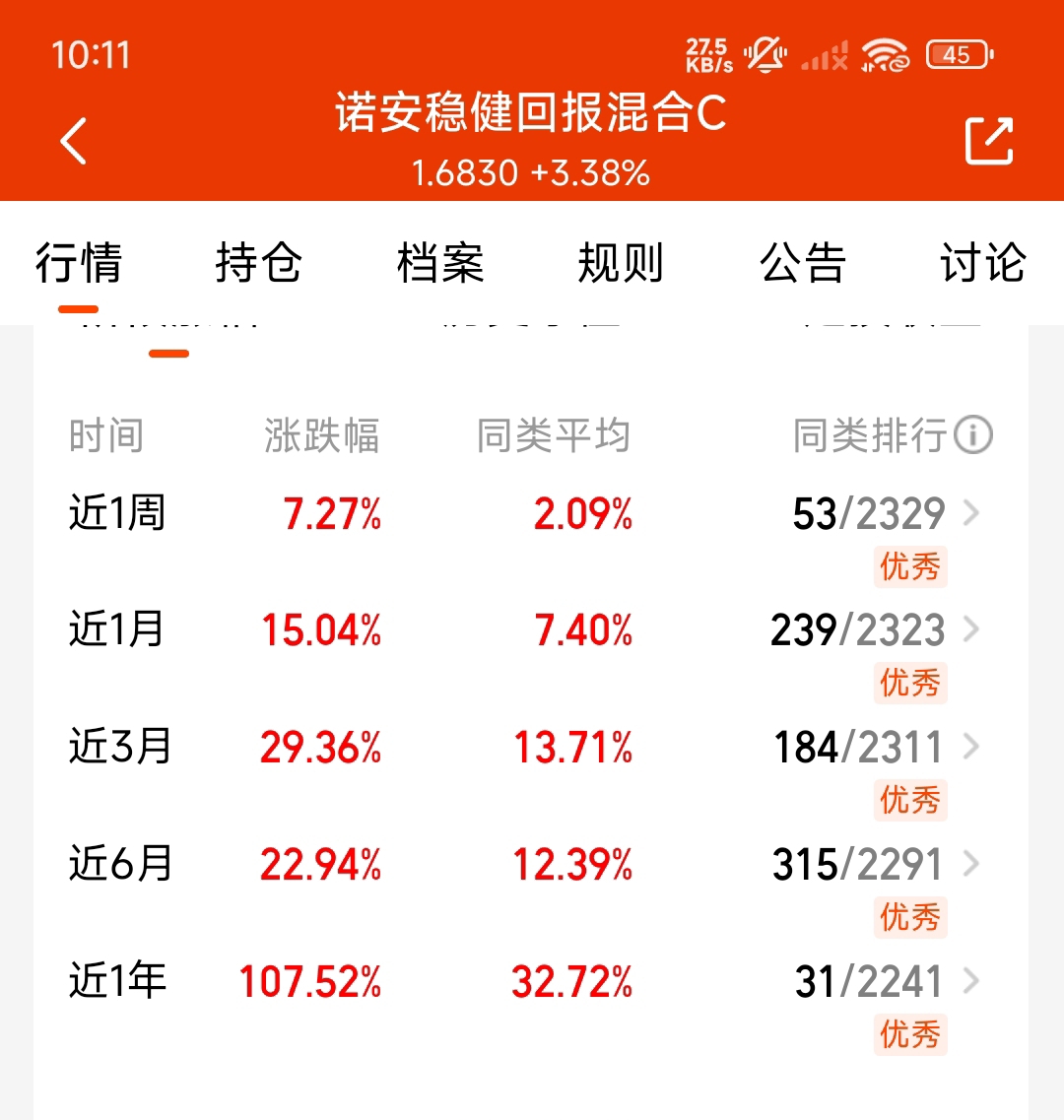Open 近1年 ranking 31/2241
Viewport: 1064px width, 1120px height.
887,981
